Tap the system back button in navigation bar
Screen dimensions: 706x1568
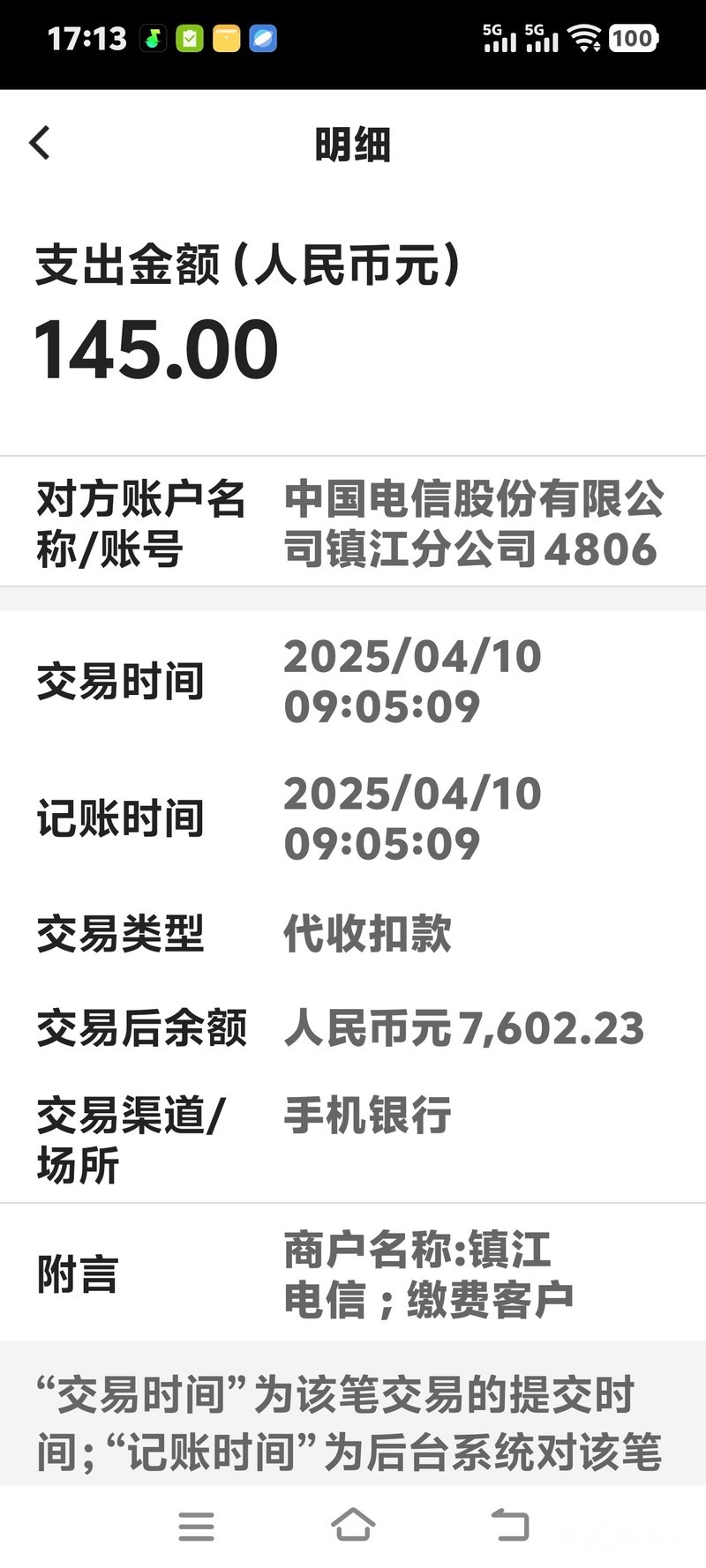click(x=509, y=1525)
